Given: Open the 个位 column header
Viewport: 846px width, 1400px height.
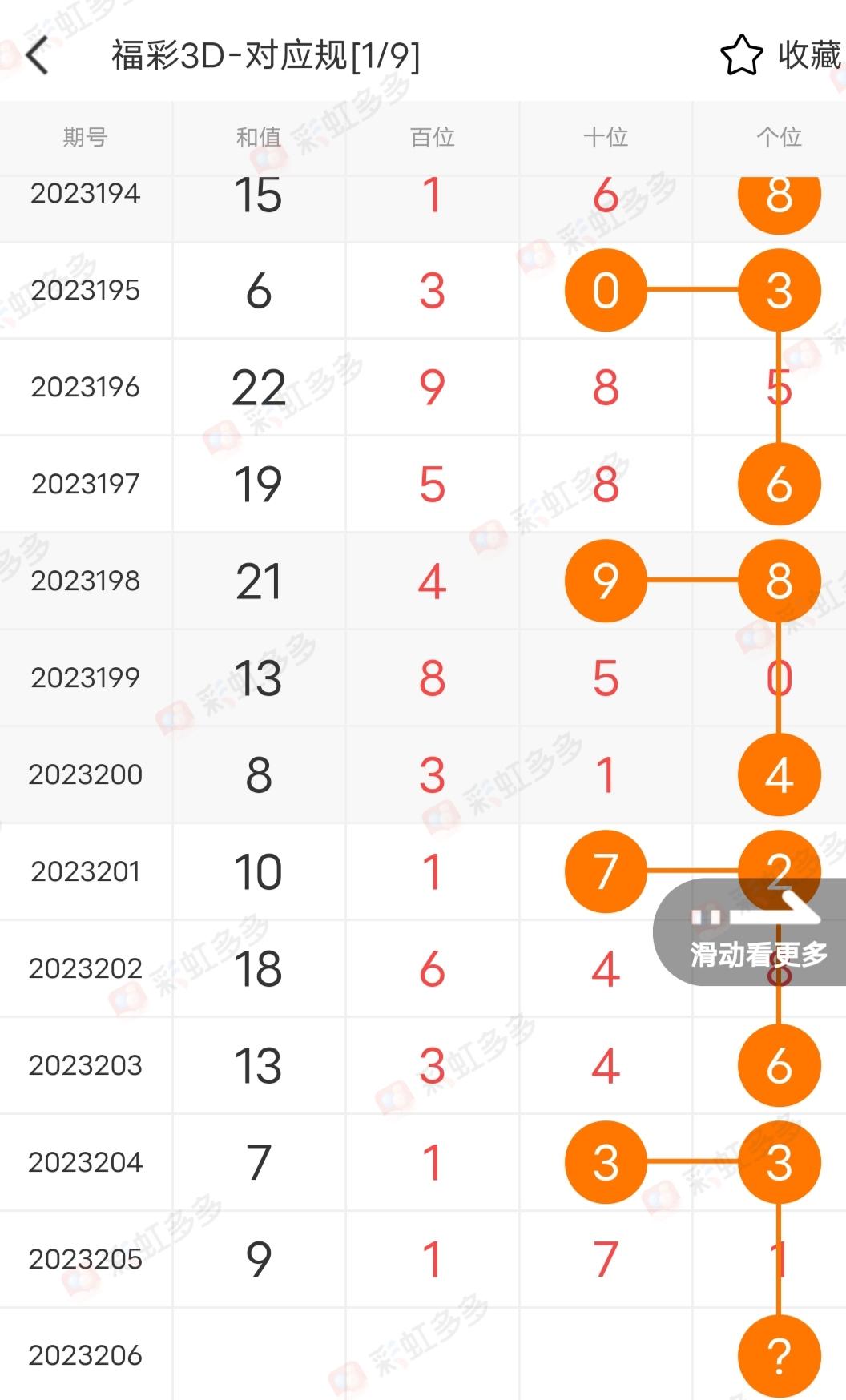Looking at the screenshot, I should [780, 137].
